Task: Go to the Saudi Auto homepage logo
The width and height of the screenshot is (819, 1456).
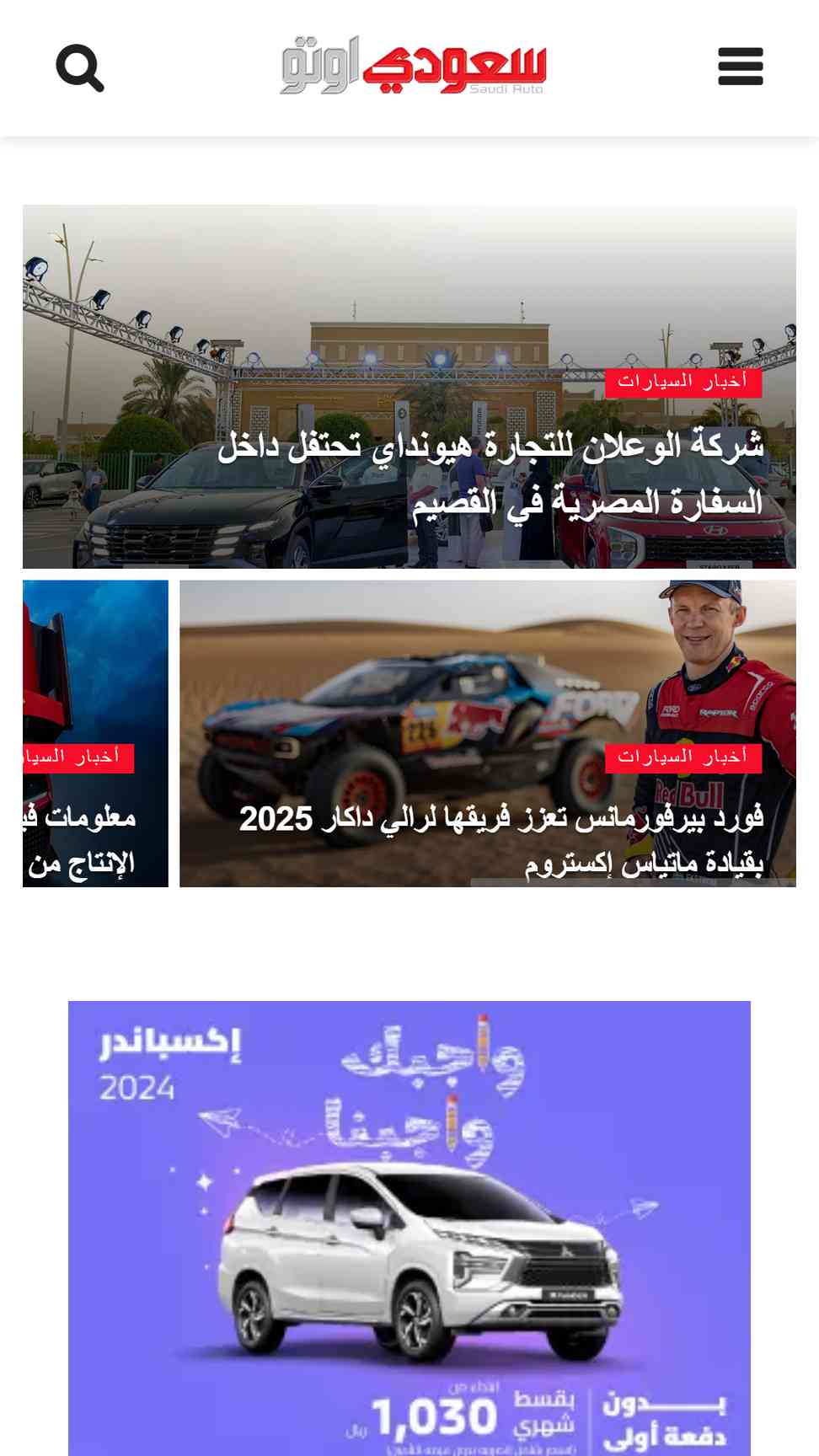Action: (x=413, y=66)
